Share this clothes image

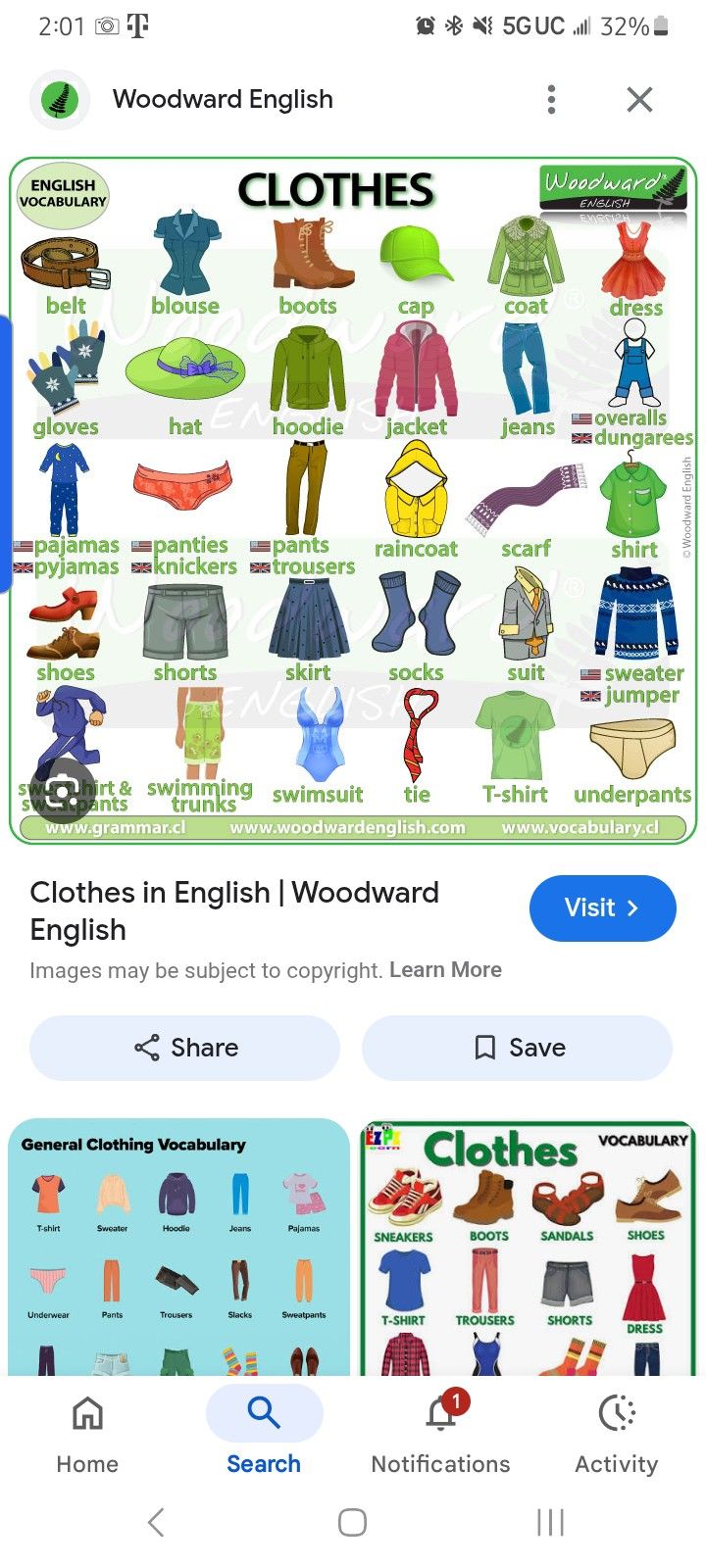pyautogui.click(x=184, y=1048)
